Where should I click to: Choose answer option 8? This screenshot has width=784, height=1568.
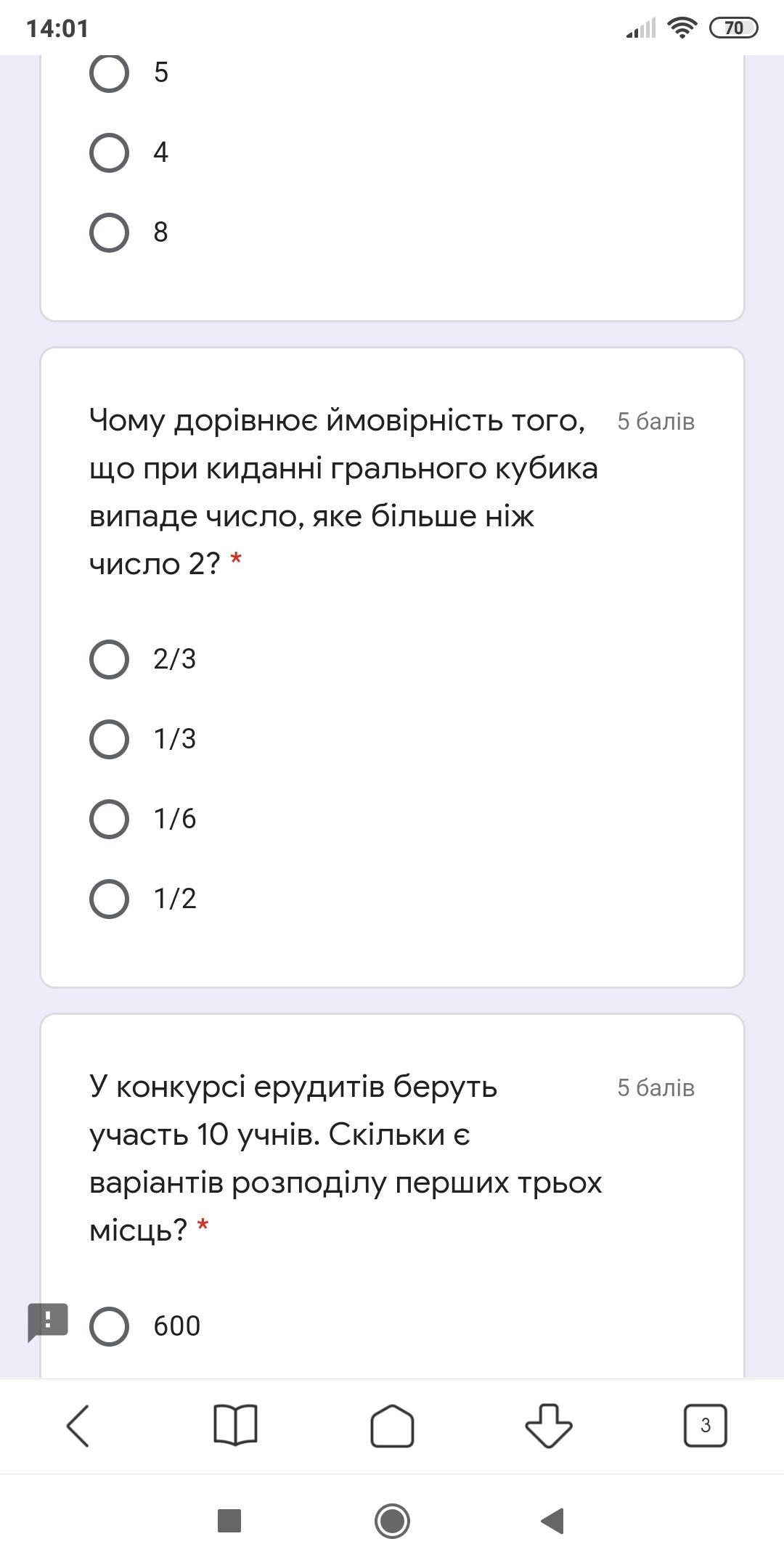point(109,232)
